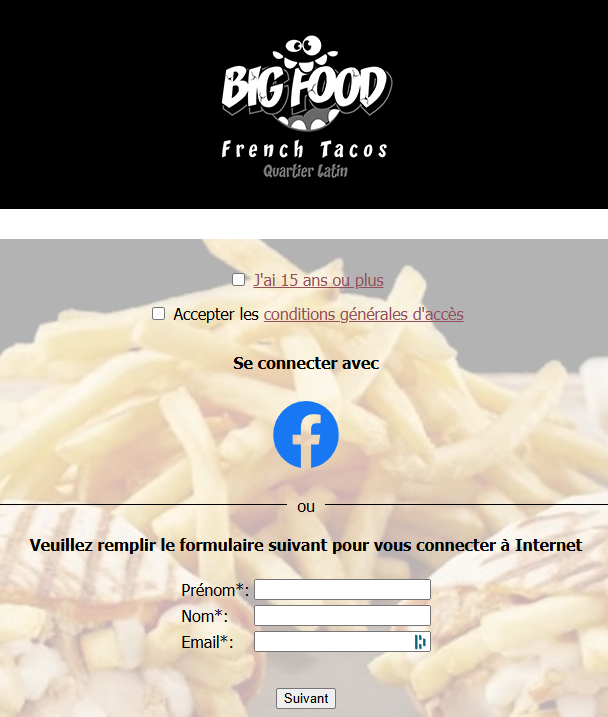Submit the form with Suivant

coord(306,699)
